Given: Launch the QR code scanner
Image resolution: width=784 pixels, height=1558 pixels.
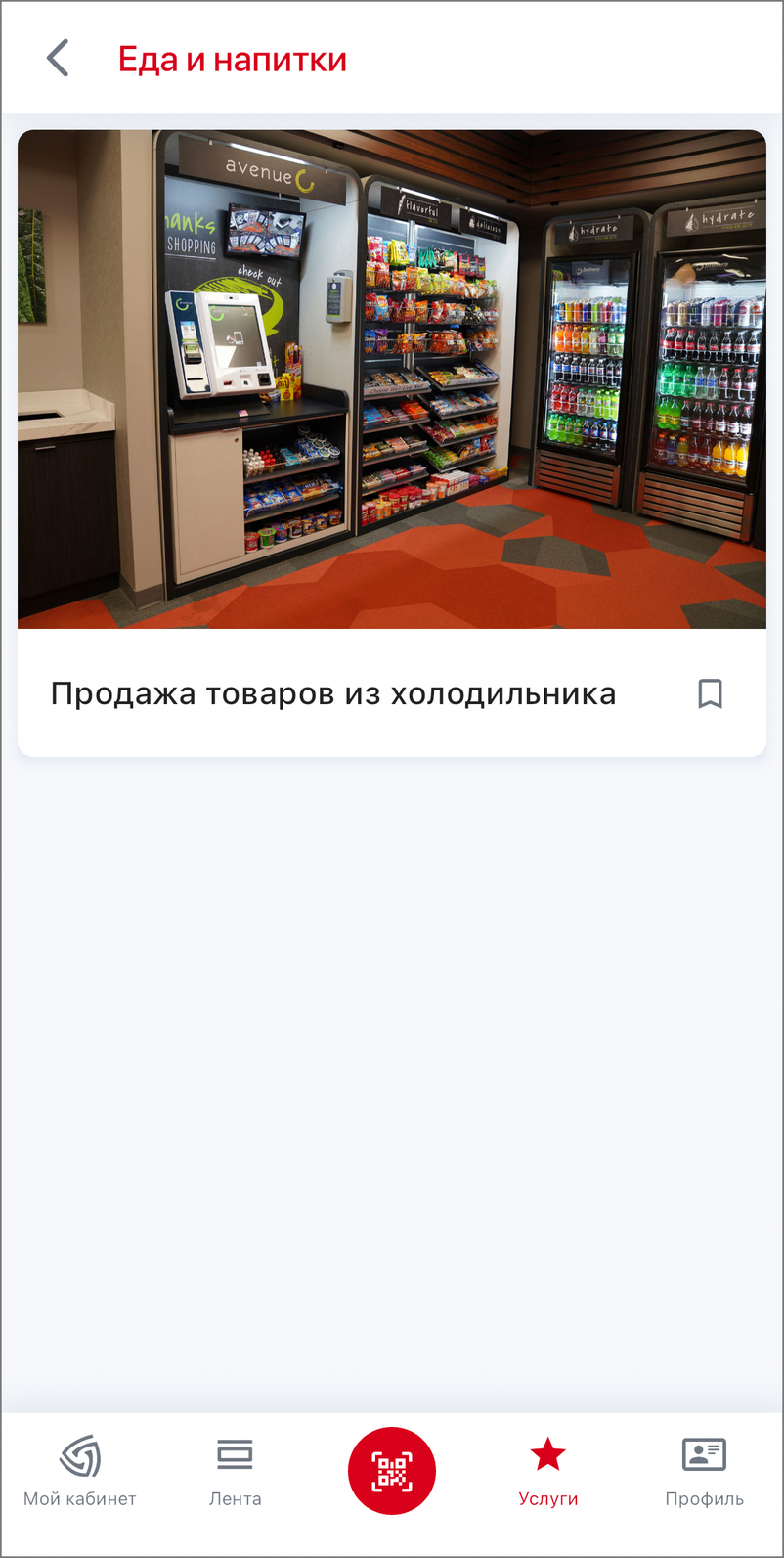Looking at the screenshot, I should pyautogui.click(x=392, y=1471).
